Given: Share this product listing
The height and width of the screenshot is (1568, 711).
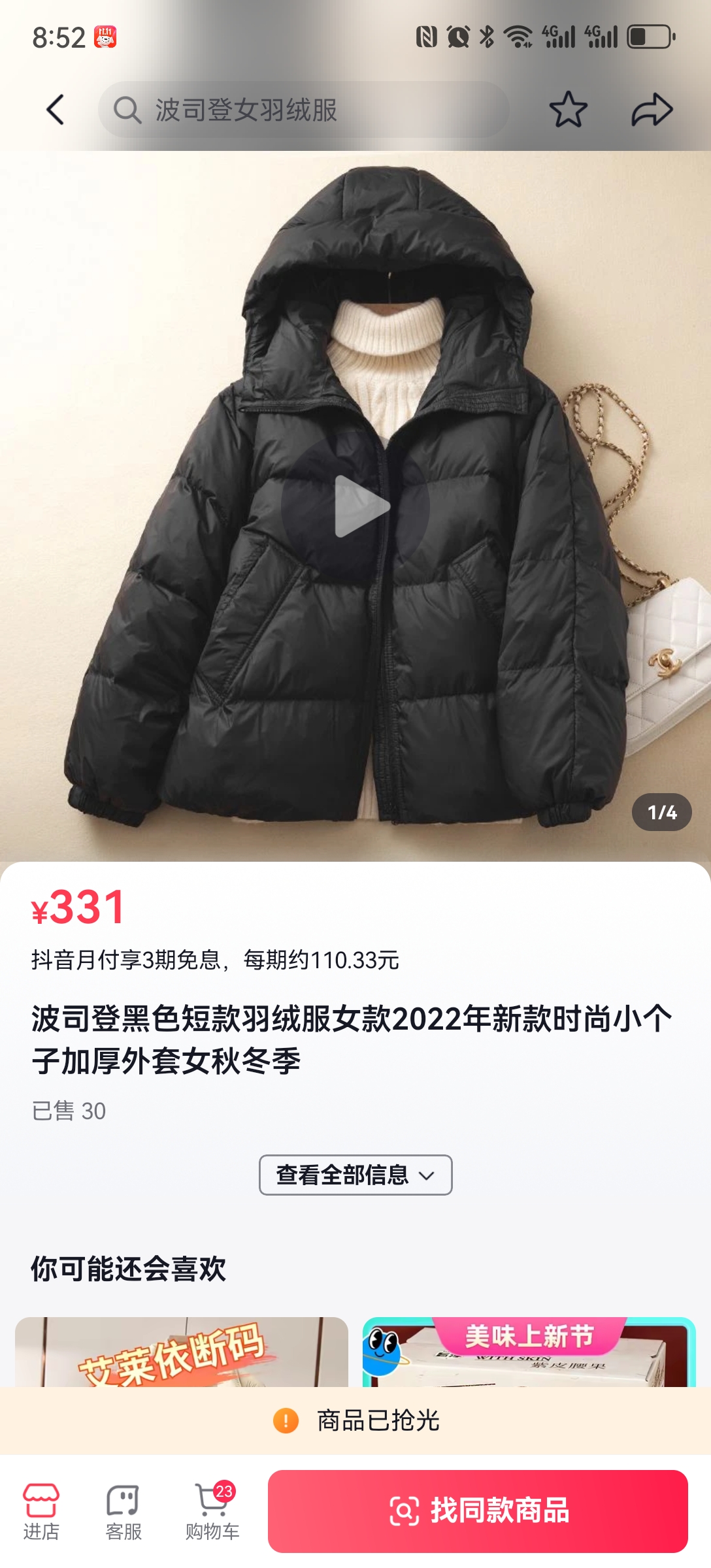Looking at the screenshot, I should [652, 110].
